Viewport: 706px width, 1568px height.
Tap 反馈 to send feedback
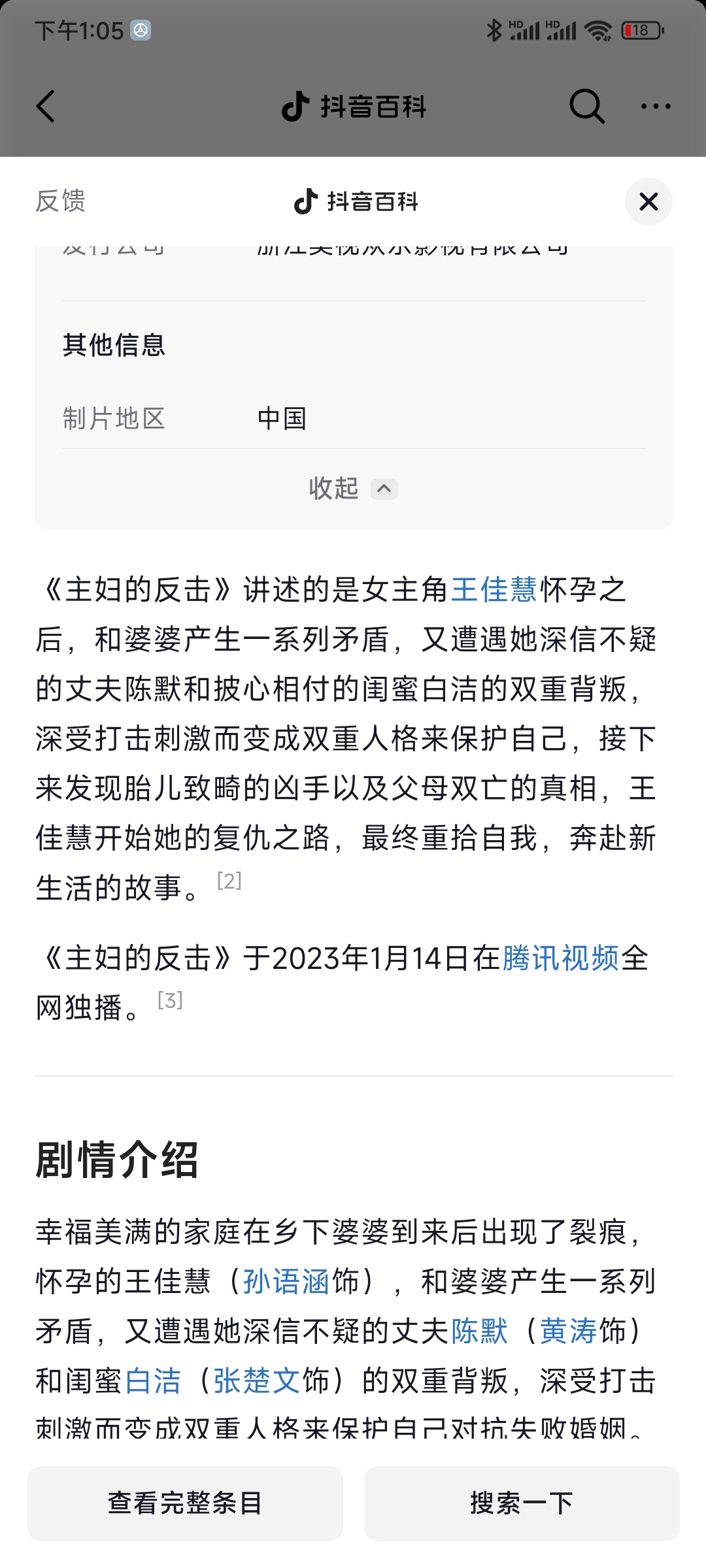click(61, 201)
